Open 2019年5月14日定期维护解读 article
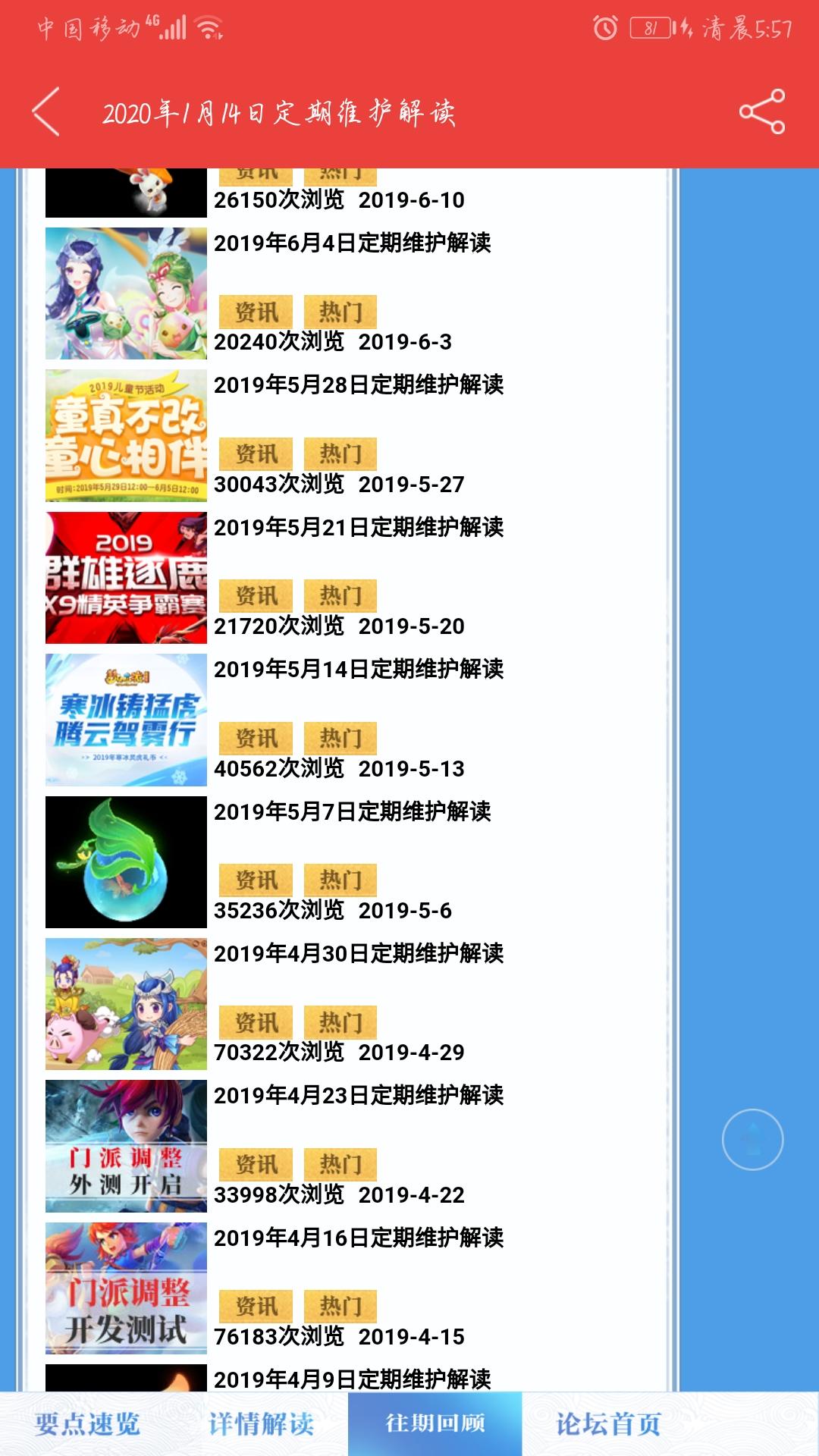This screenshot has height=1456, width=819. 358,669
